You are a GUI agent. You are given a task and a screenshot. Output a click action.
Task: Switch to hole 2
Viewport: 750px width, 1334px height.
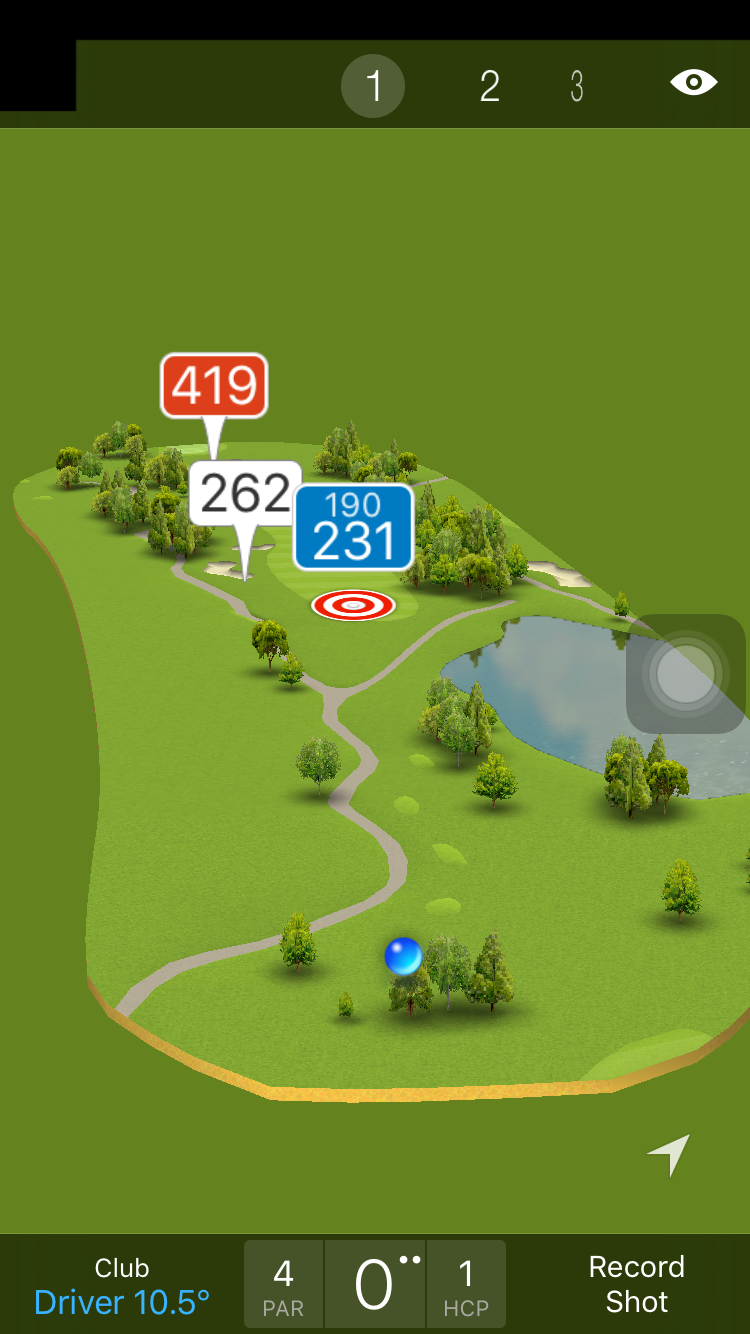(x=489, y=86)
